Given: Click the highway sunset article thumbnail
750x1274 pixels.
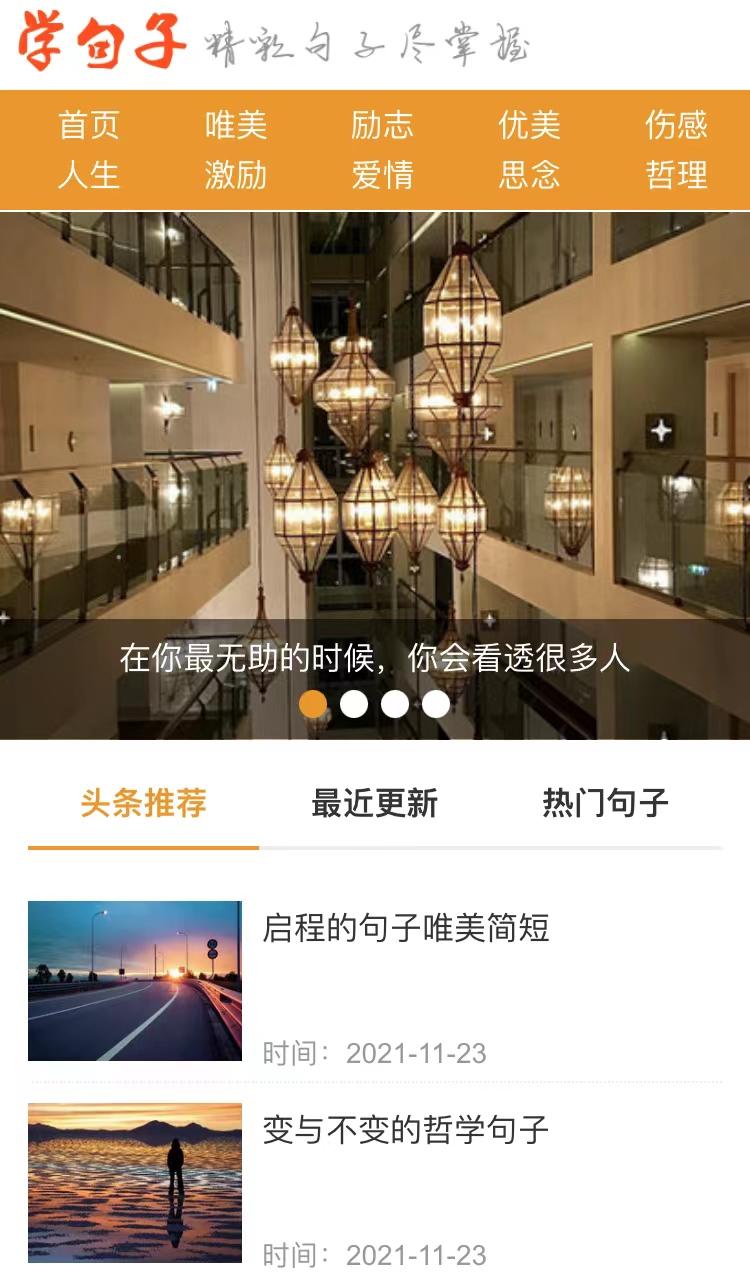Looking at the screenshot, I should click(x=136, y=980).
